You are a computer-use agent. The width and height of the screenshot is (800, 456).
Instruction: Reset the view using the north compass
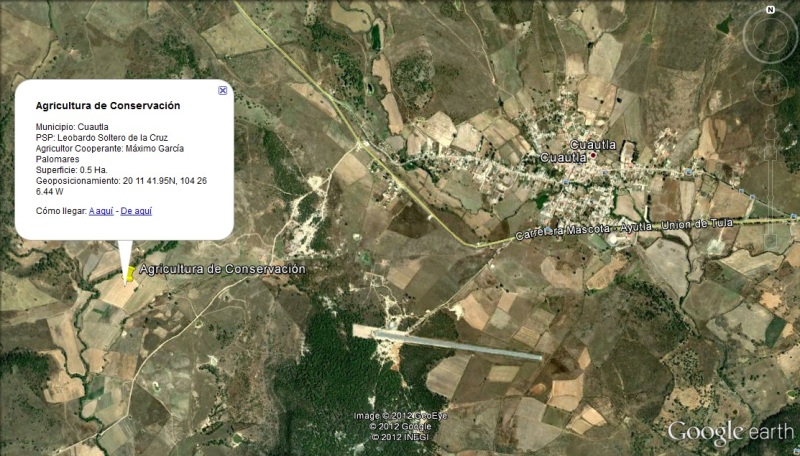(770, 10)
